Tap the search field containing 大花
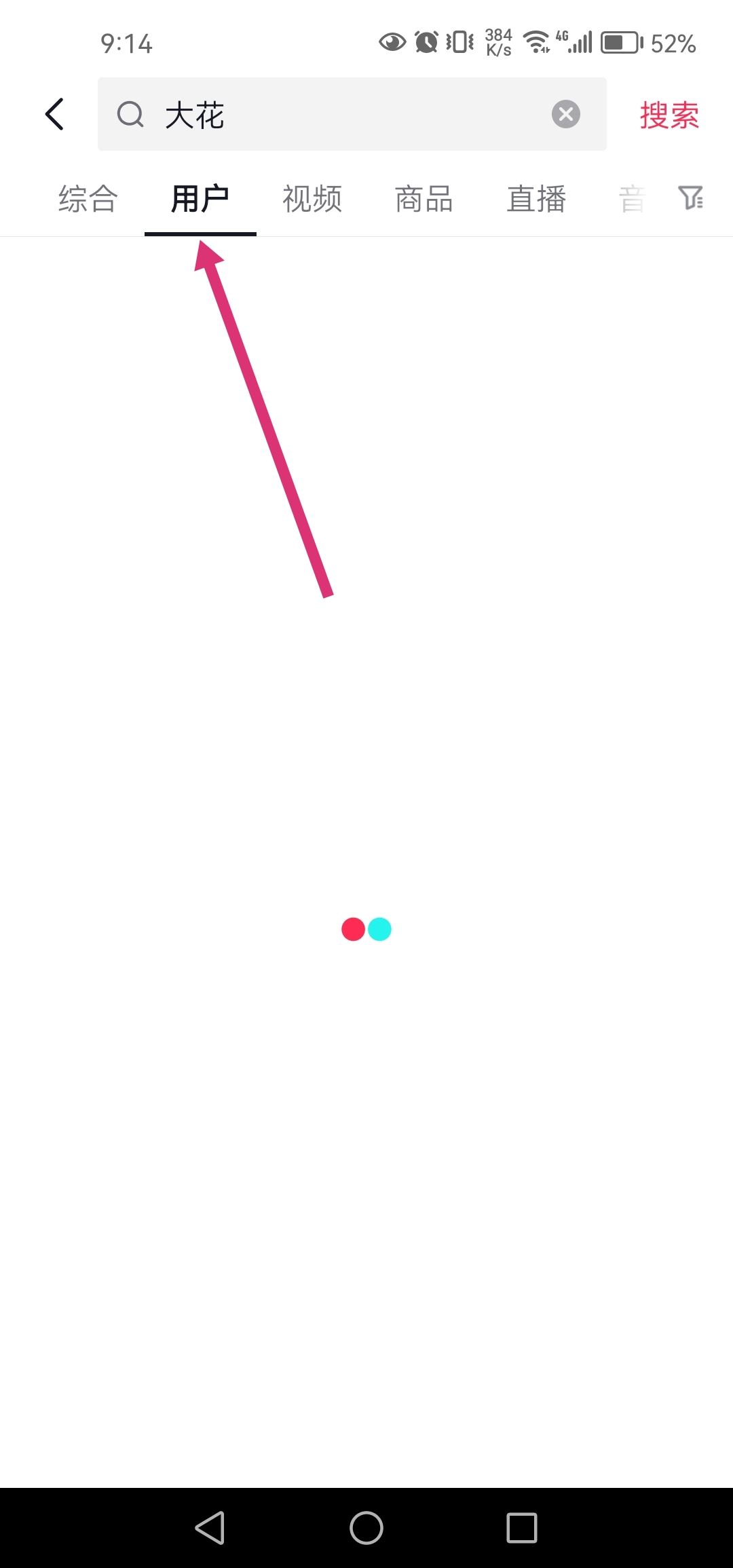Viewport: 733px width, 1568px height. click(x=339, y=114)
